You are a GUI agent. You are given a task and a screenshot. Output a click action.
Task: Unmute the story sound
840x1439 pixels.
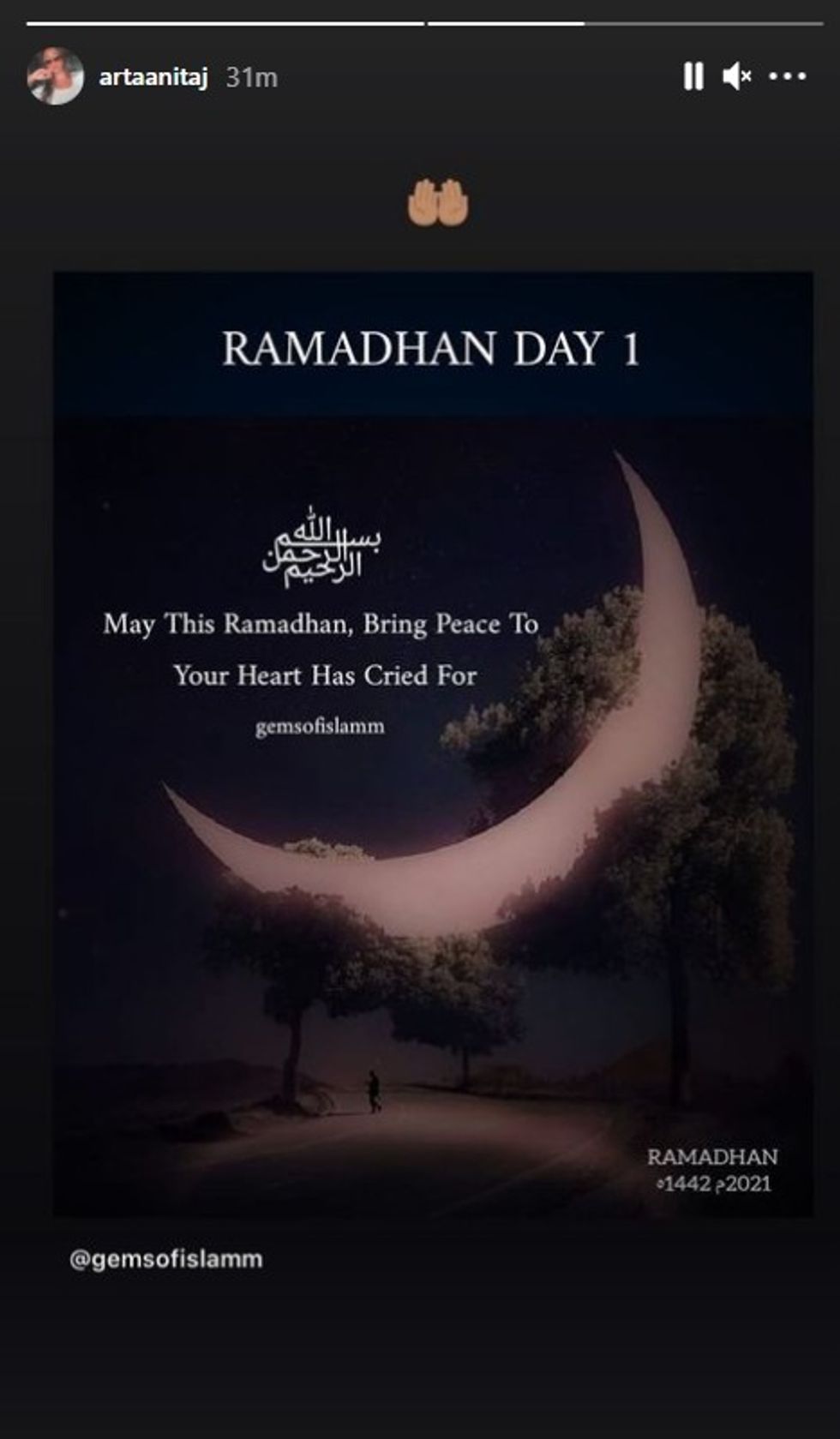[x=736, y=77]
